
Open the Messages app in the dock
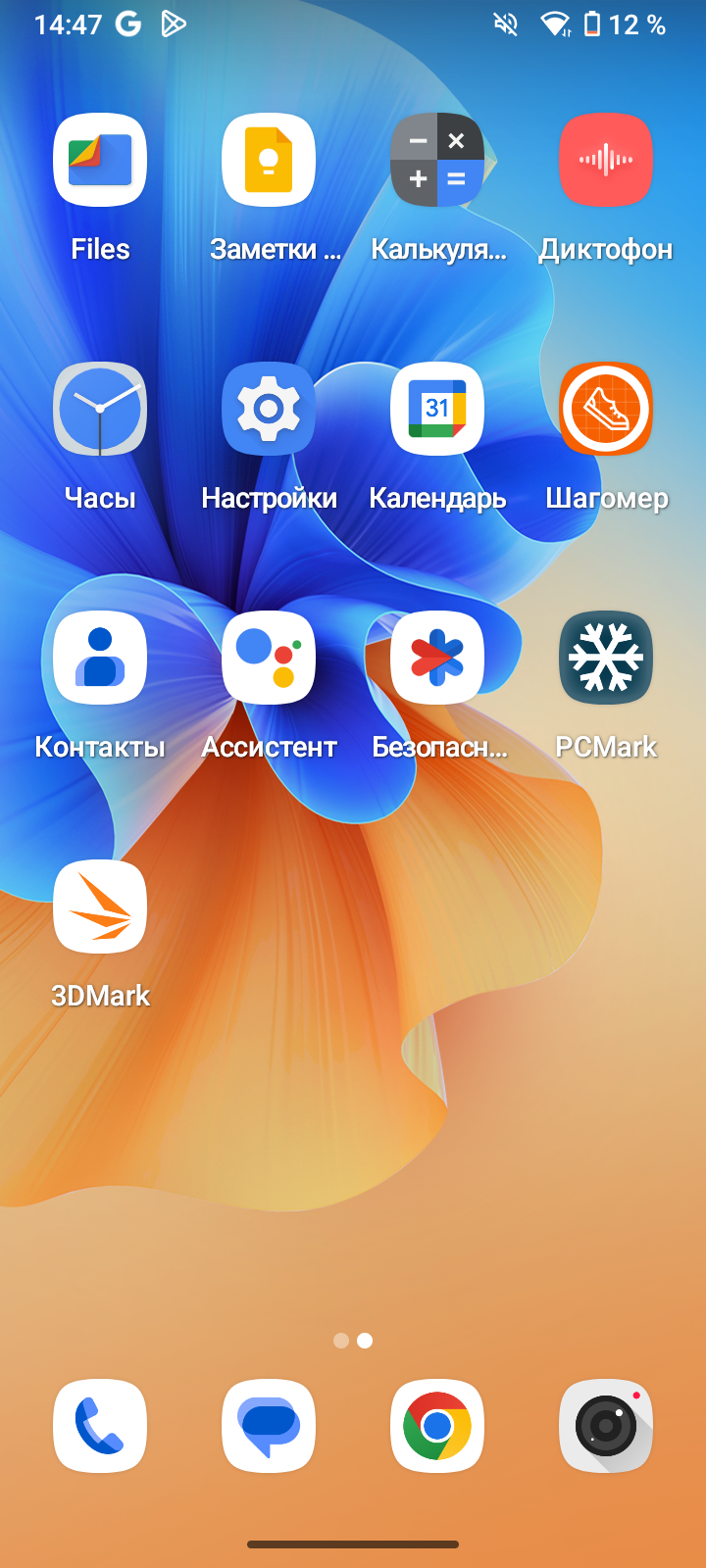coord(269,1426)
